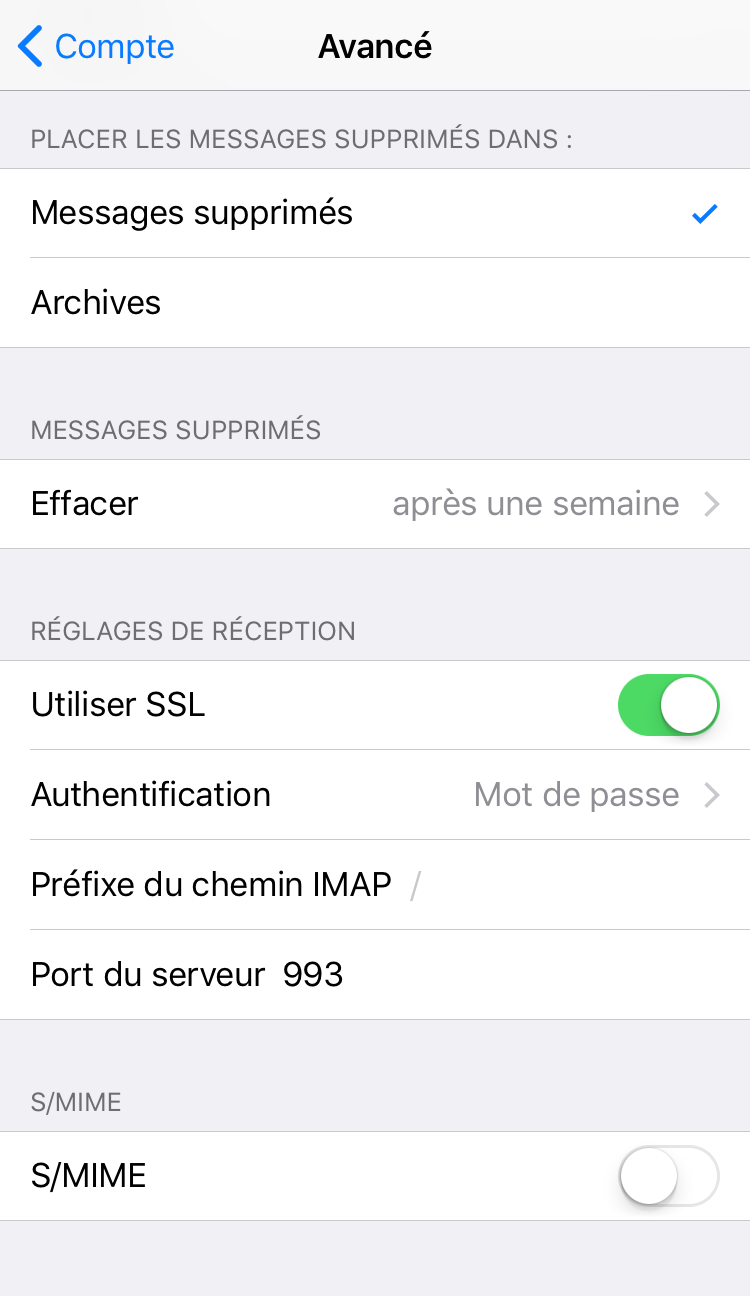
Task: Tap the MESSAGES SUPPRIMÉS section header
Action: (175, 430)
